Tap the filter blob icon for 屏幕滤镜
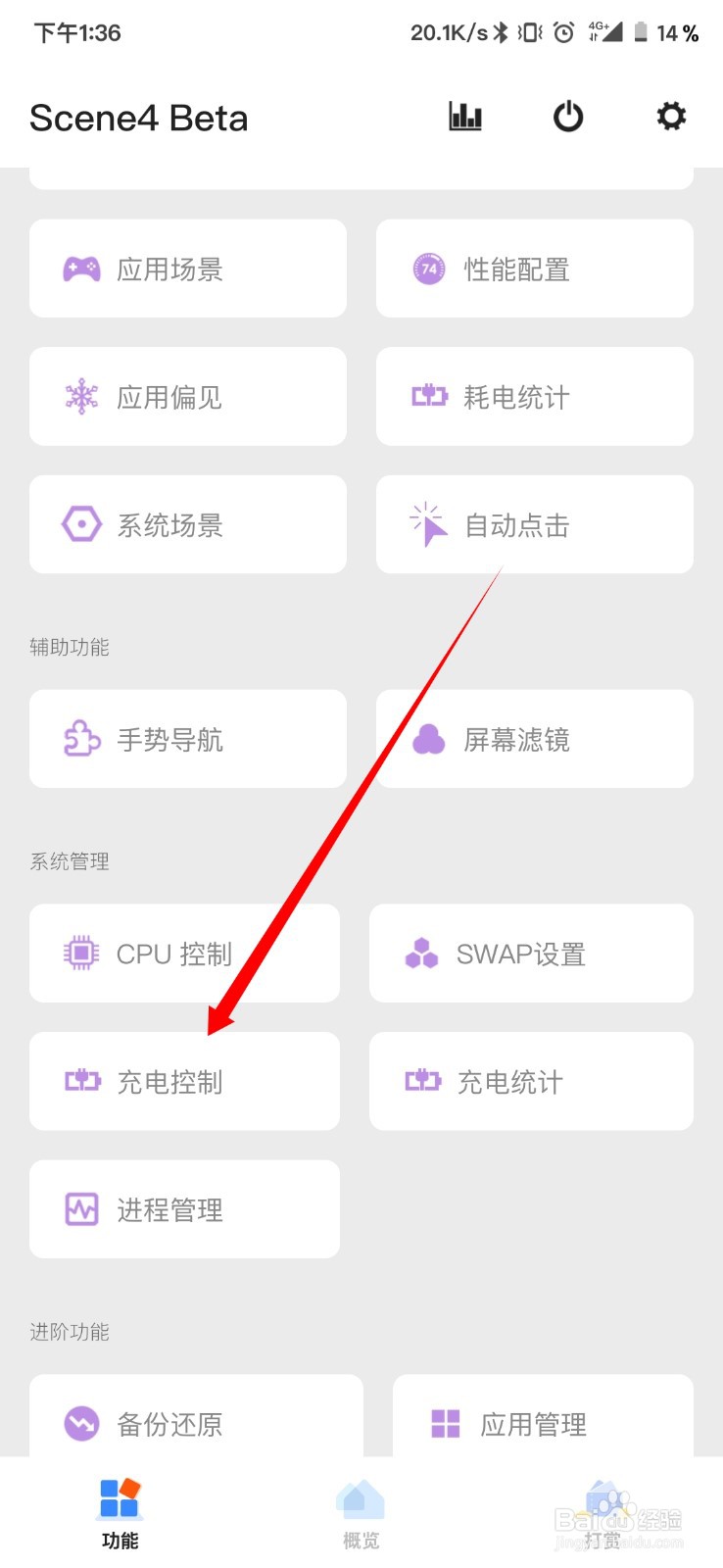 pos(428,739)
